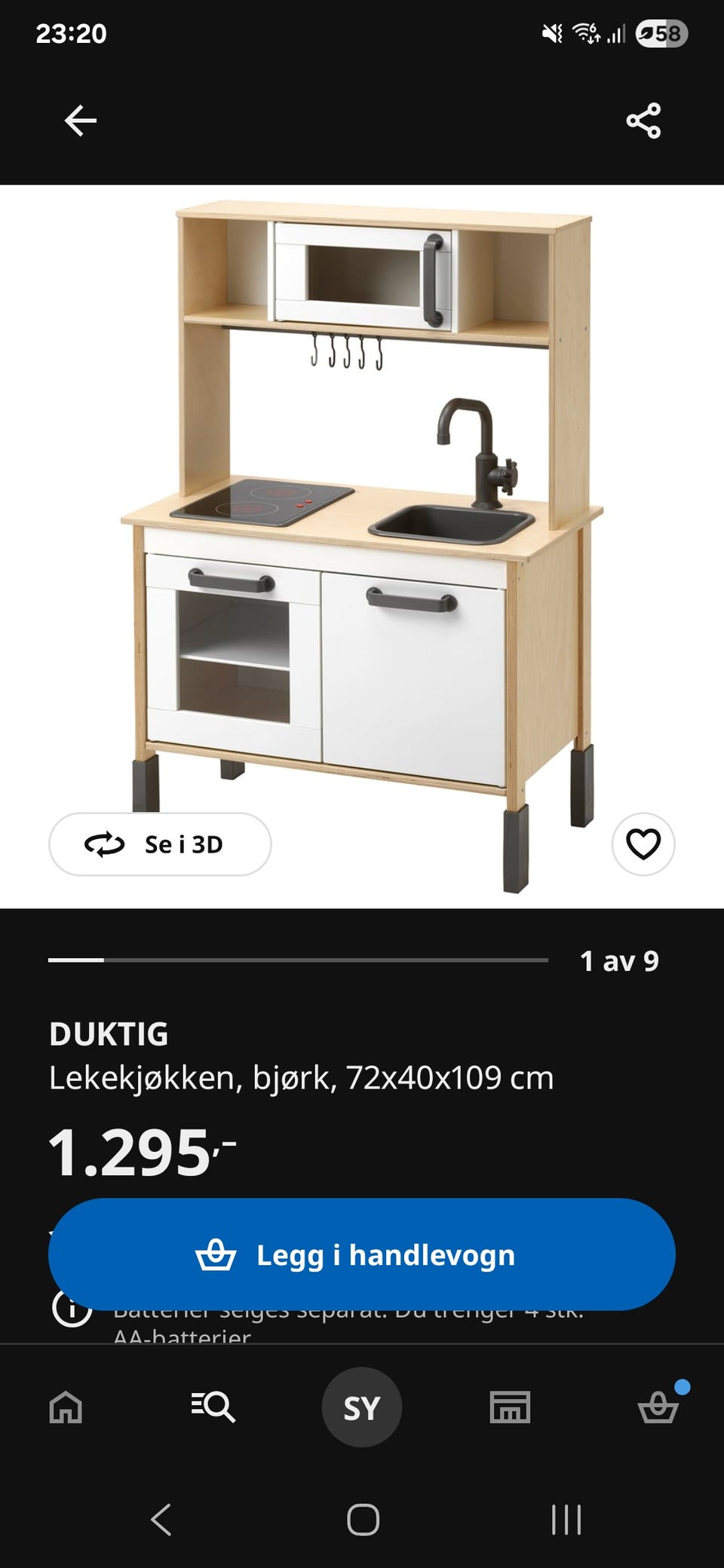
Task: Switch to the store tab
Action: pyautogui.click(x=511, y=1407)
